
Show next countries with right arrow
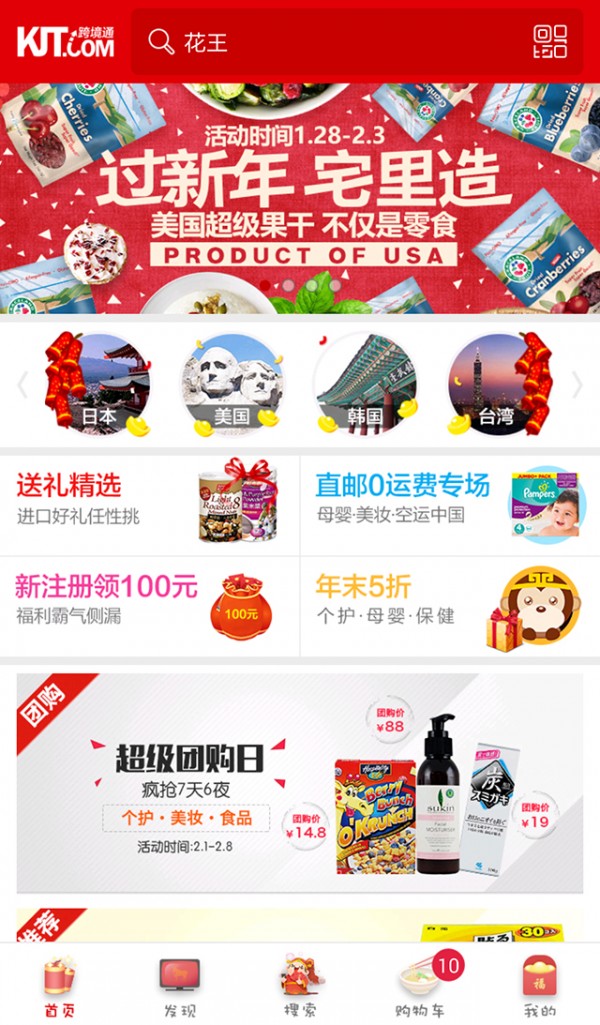577,385
